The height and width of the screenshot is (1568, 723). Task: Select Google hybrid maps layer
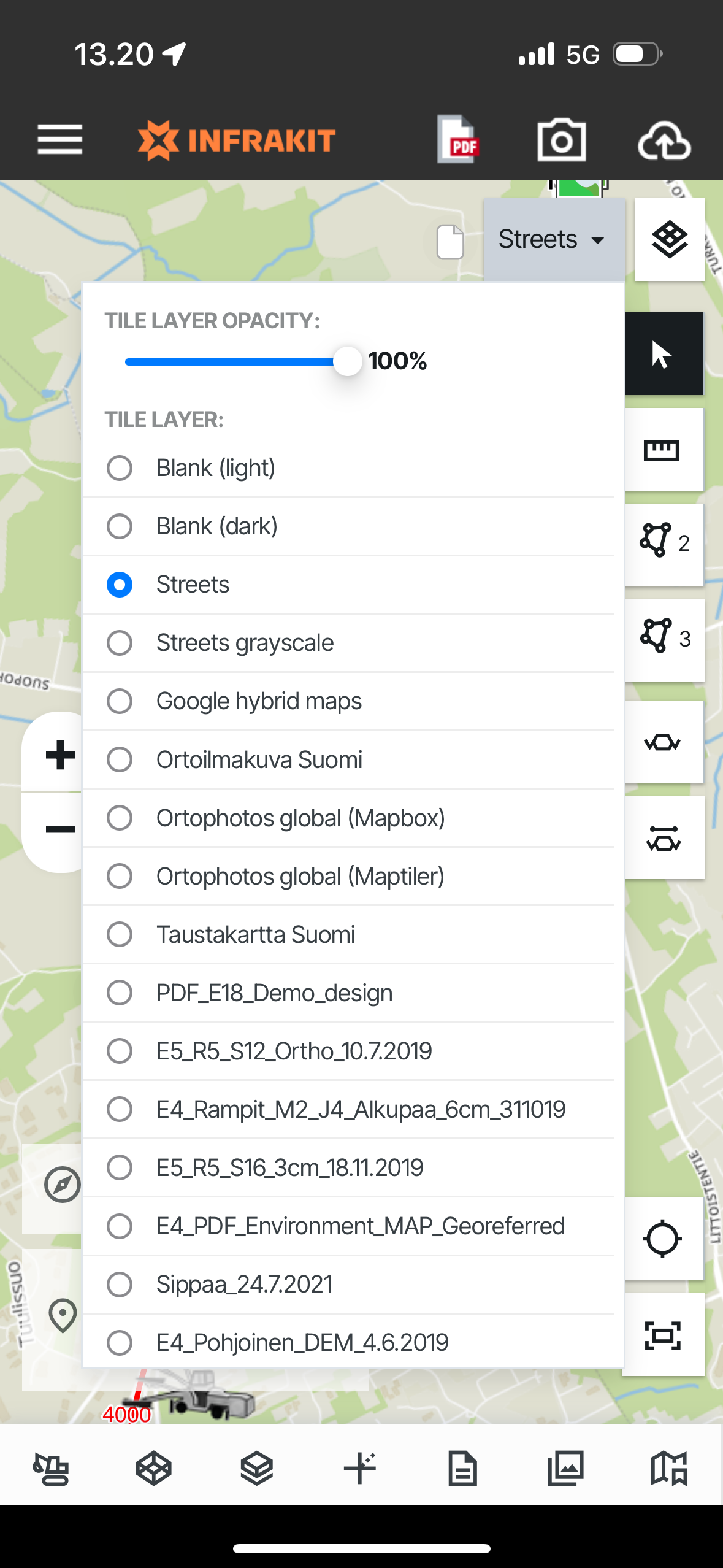(x=120, y=701)
